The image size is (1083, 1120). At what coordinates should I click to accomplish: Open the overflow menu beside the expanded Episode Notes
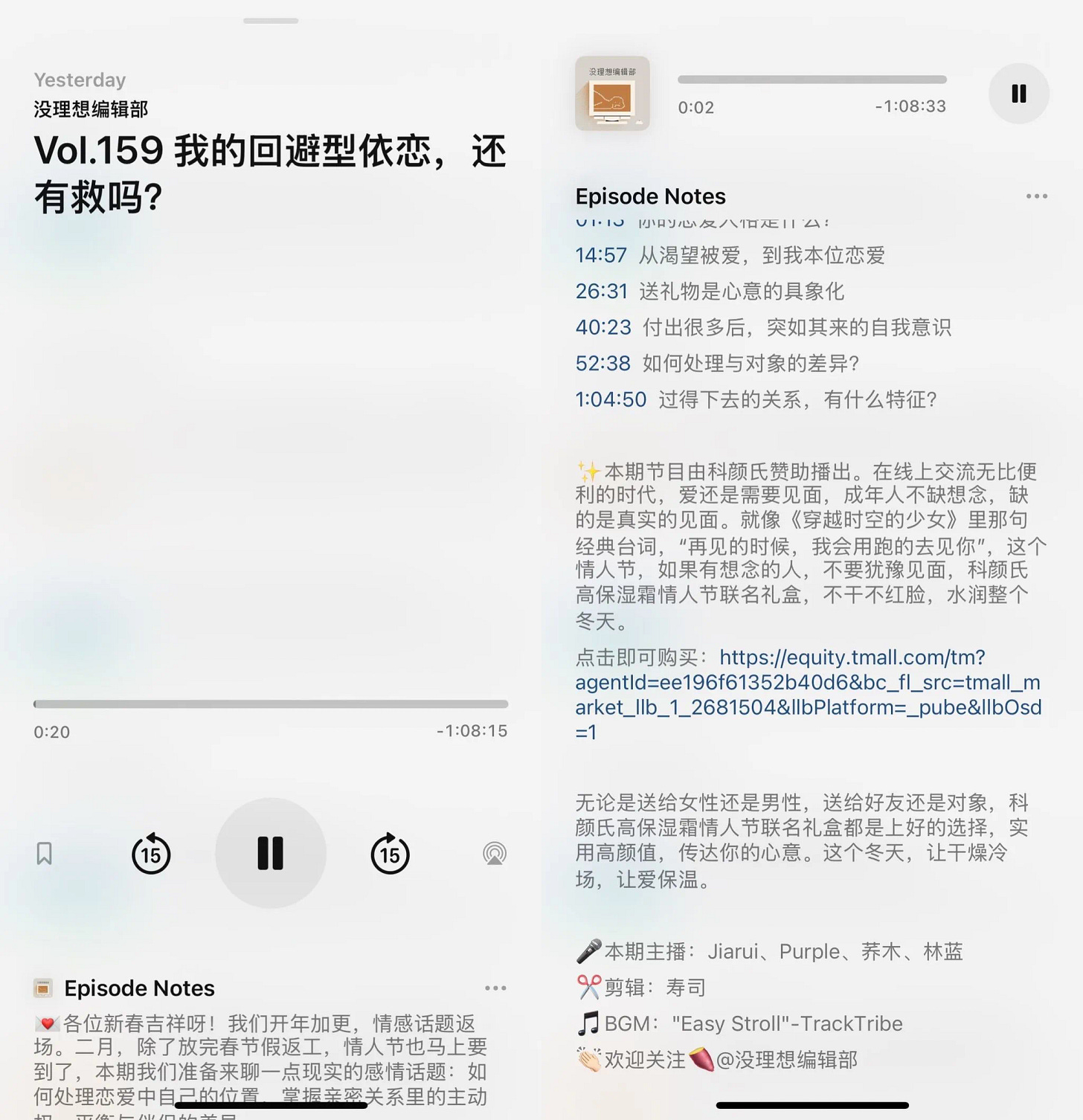(1036, 196)
